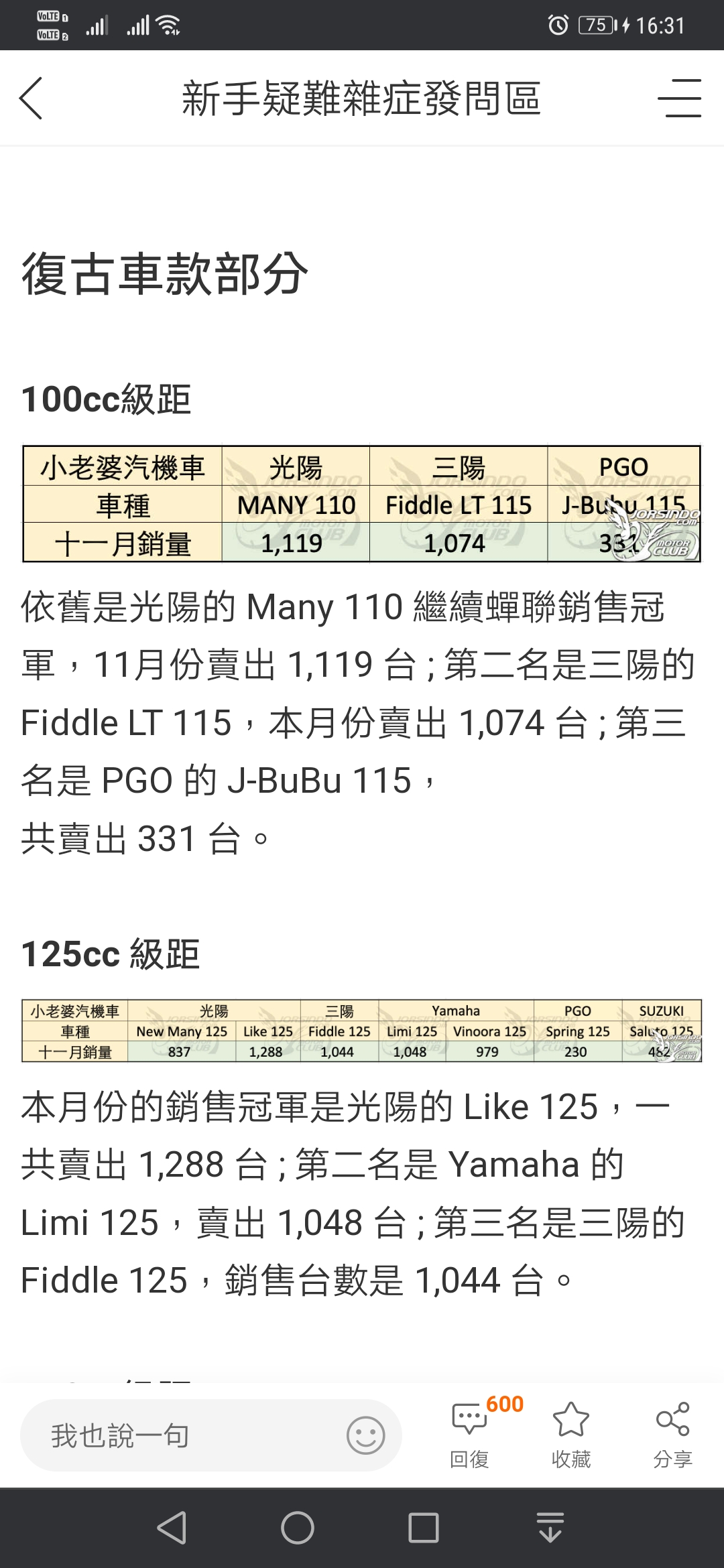This screenshot has width=724, height=1568.
Task: Tap the system home button
Action: [x=298, y=1528]
